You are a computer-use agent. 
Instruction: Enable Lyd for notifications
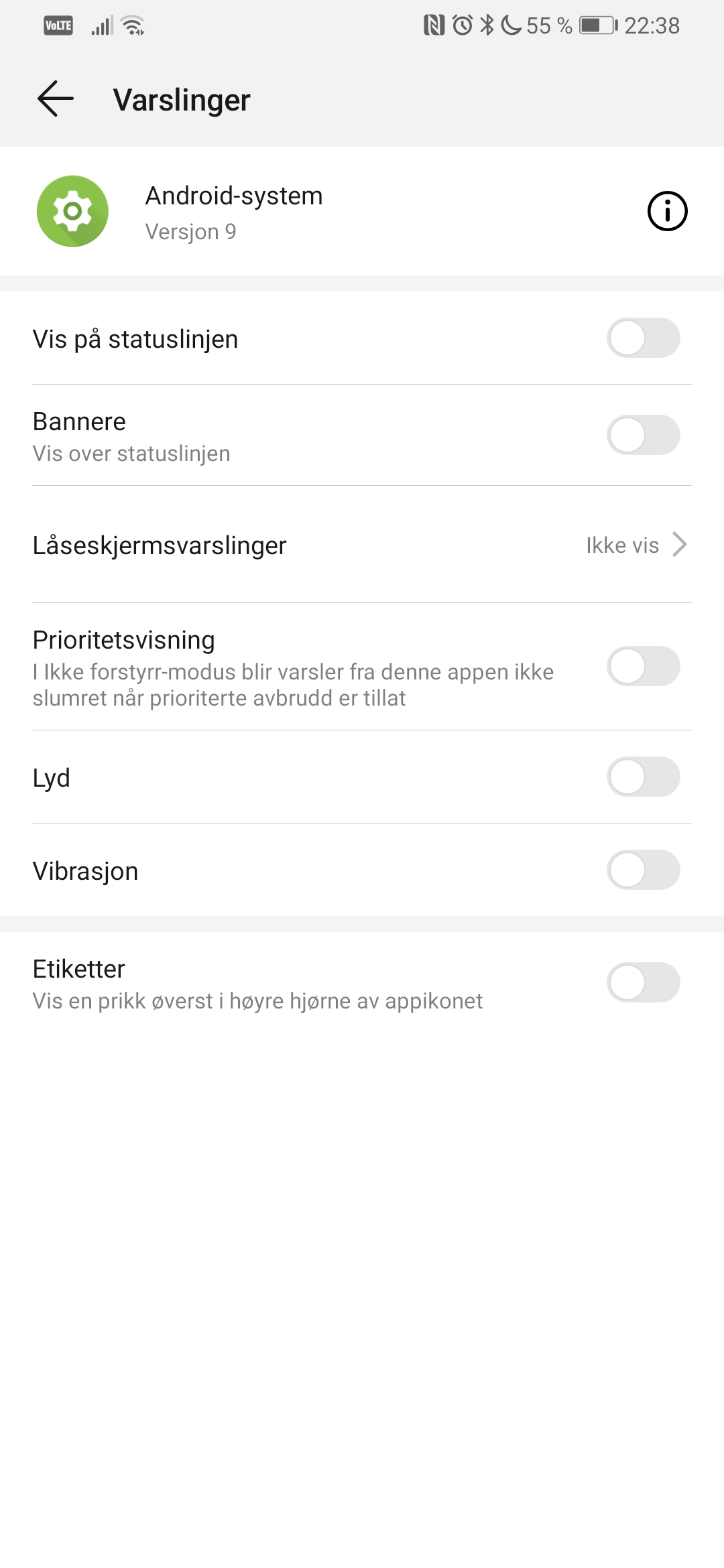point(644,777)
